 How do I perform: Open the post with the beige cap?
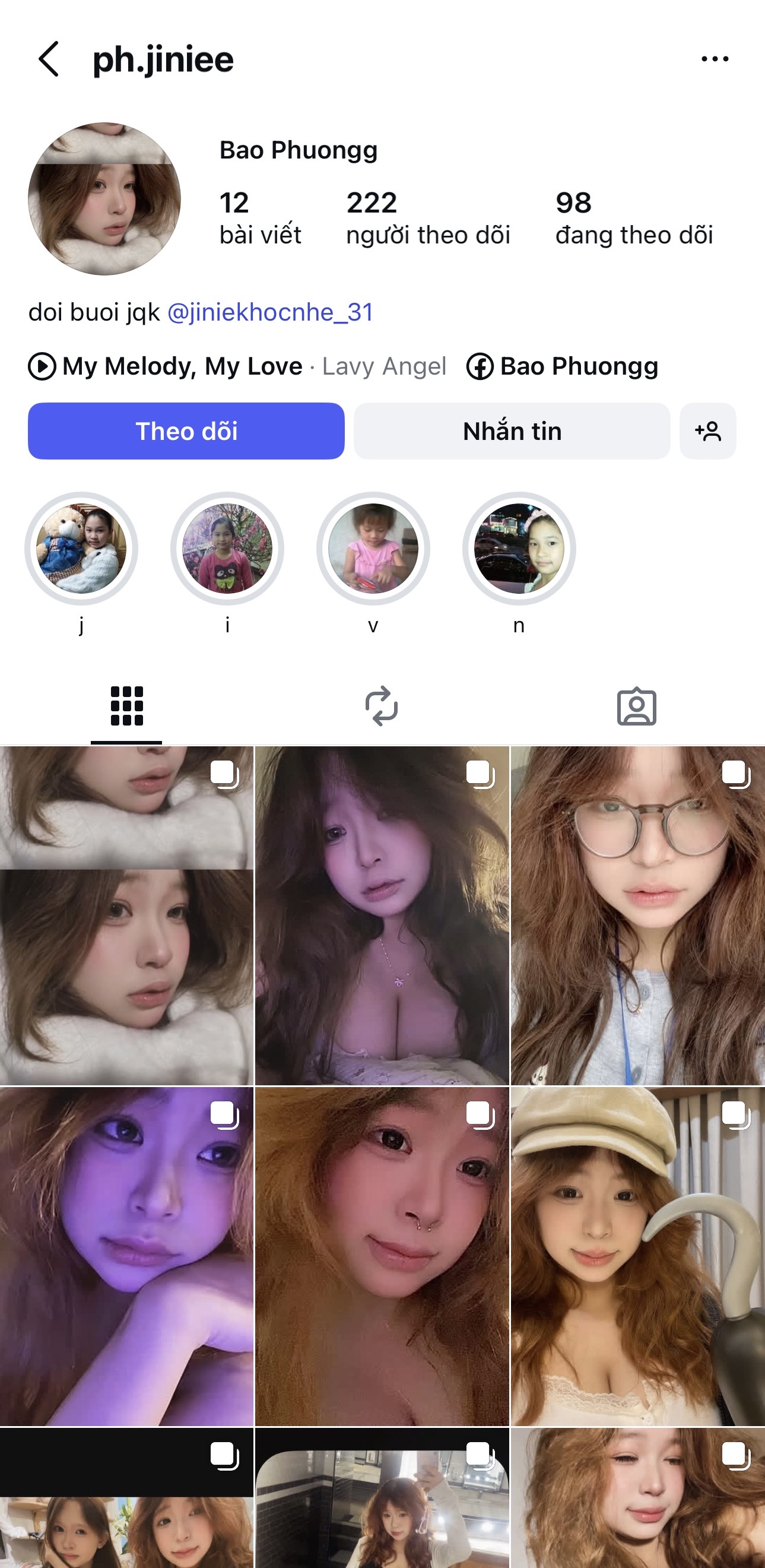click(x=637, y=1256)
